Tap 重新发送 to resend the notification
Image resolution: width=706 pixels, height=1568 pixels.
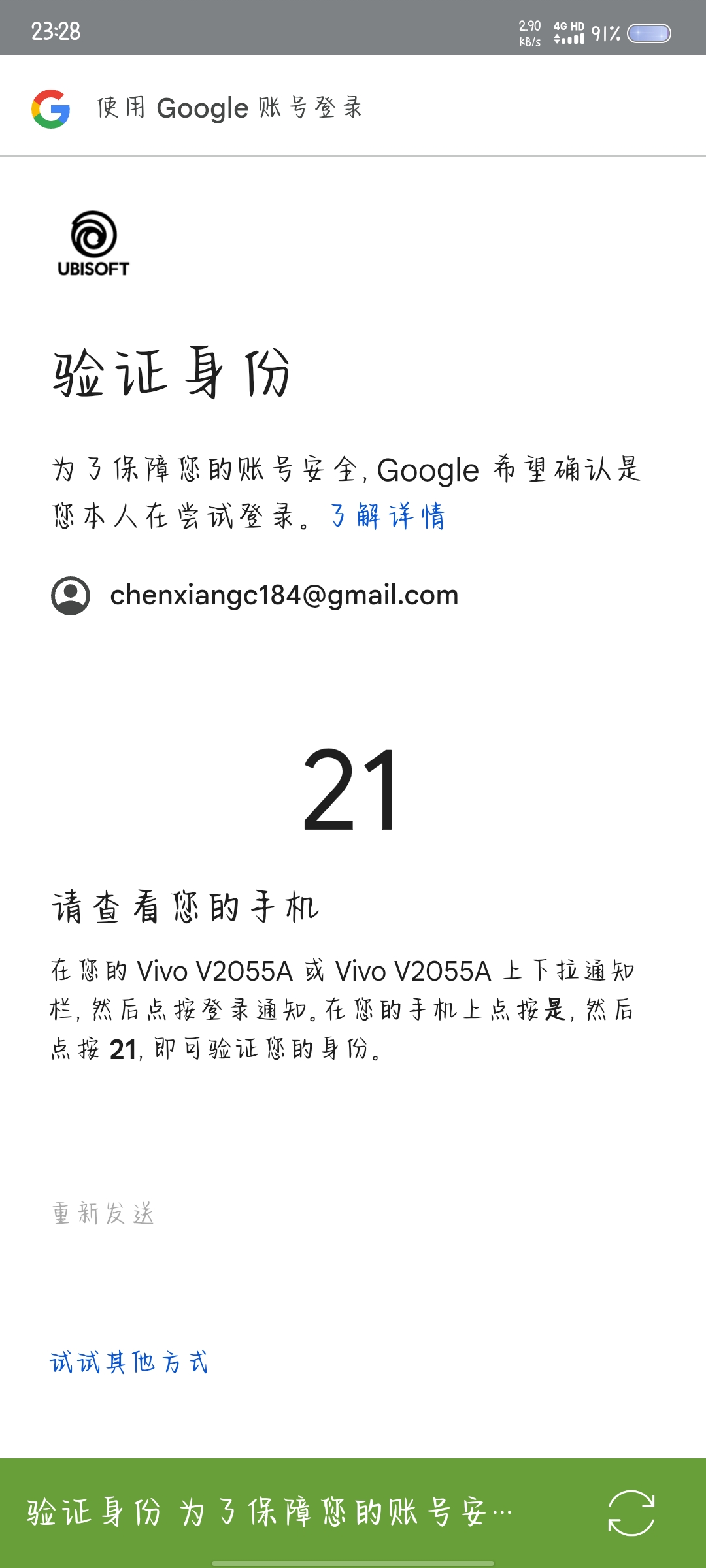[103, 1214]
